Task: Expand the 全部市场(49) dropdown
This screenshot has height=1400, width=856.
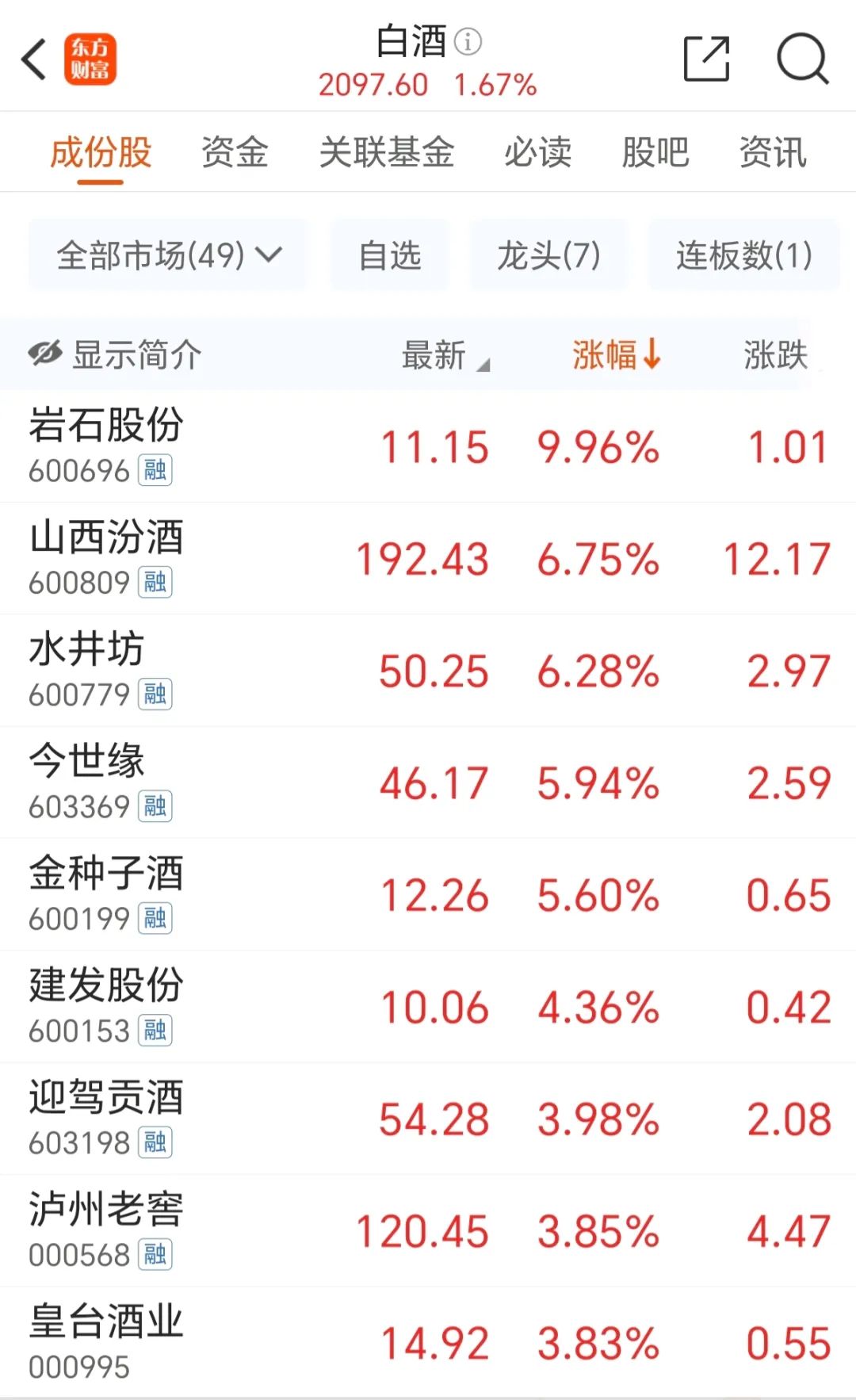Action: pyautogui.click(x=167, y=255)
